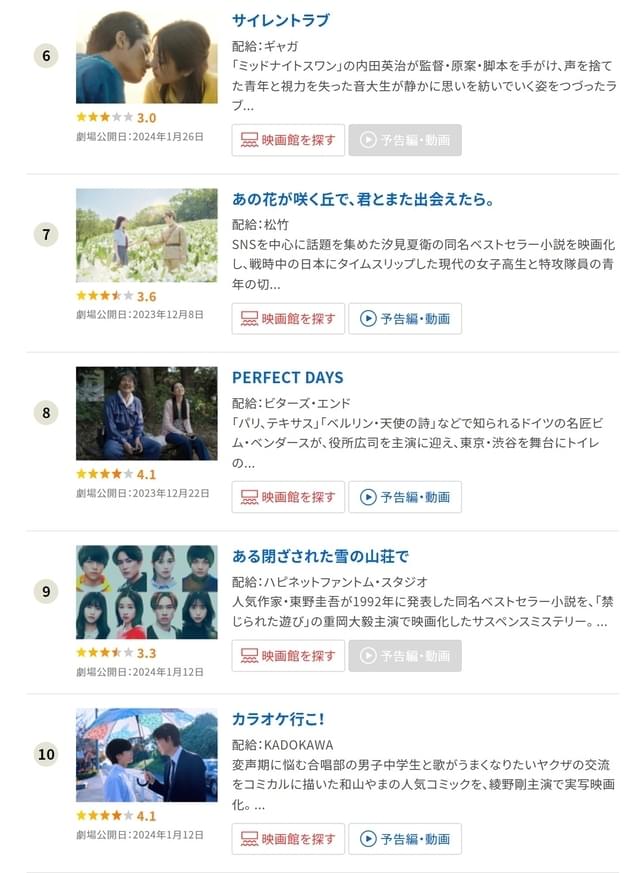Find theaters showing カラオケ行こ!
This screenshot has width=640, height=873.
[288, 839]
